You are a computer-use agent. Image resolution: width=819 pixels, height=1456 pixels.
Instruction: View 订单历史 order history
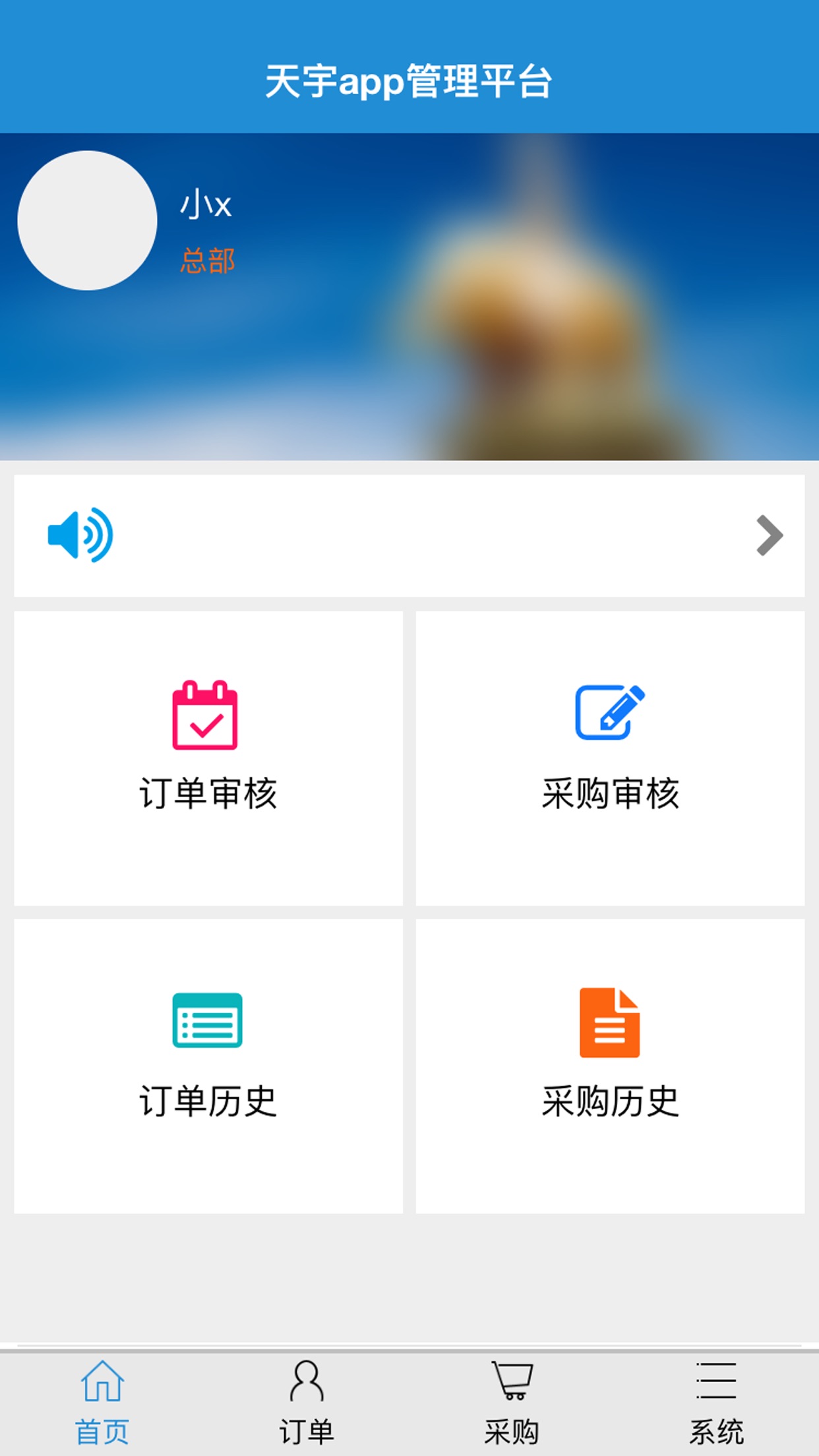(208, 1065)
